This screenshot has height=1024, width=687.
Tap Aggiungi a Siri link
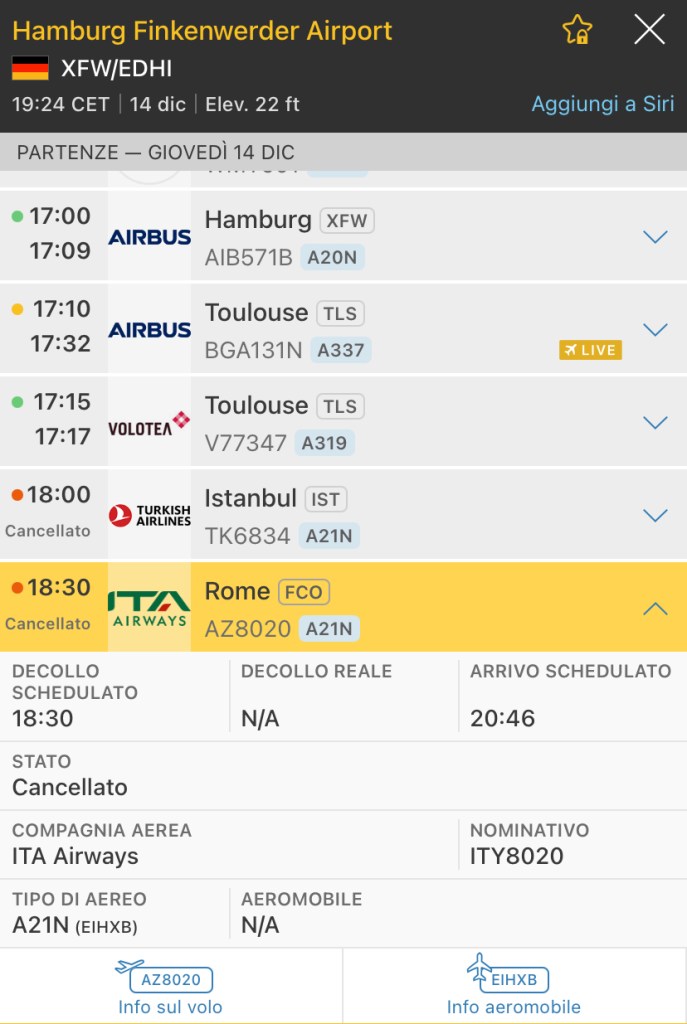tap(602, 104)
